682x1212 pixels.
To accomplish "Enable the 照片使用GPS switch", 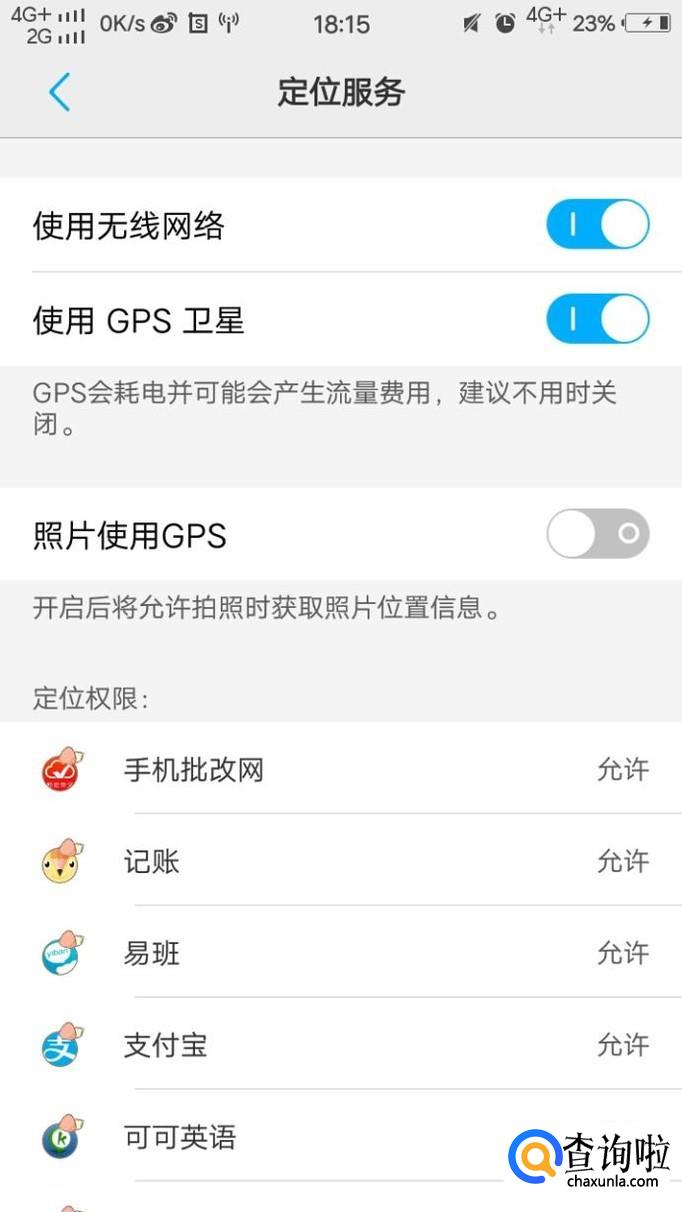I will click(x=597, y=534).
